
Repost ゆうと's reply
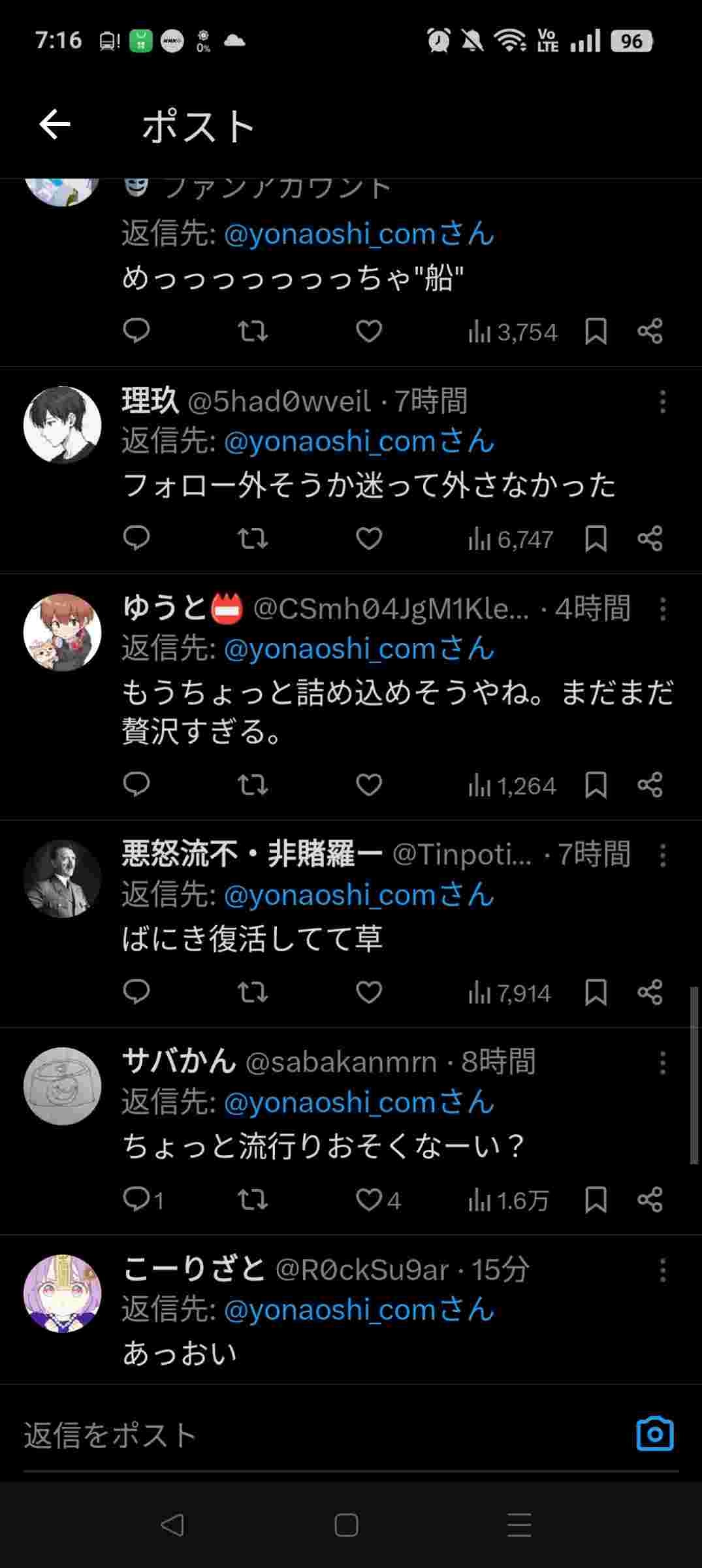[252, 785]
